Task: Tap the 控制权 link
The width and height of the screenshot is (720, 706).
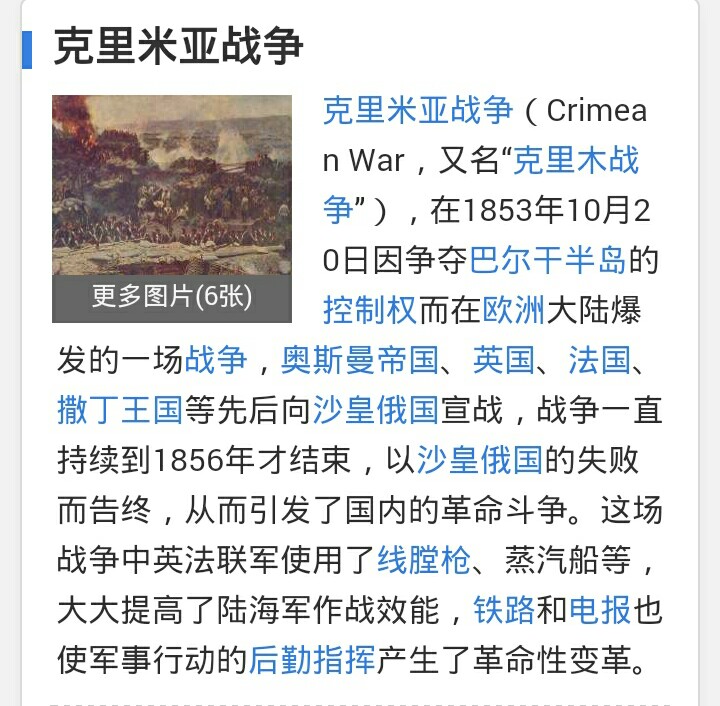Action: 369,310
